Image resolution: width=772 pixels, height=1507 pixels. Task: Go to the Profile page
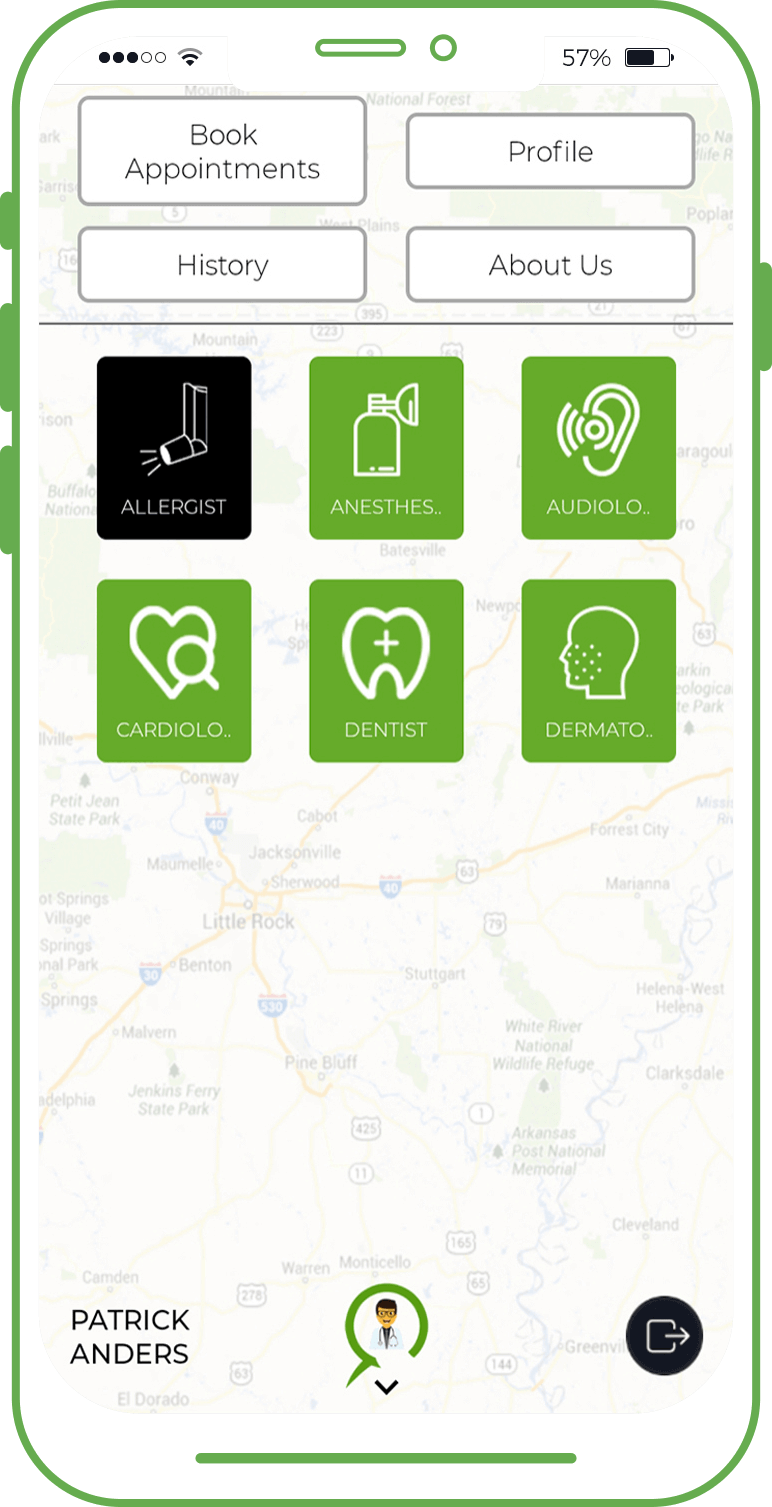coord(550,151)
